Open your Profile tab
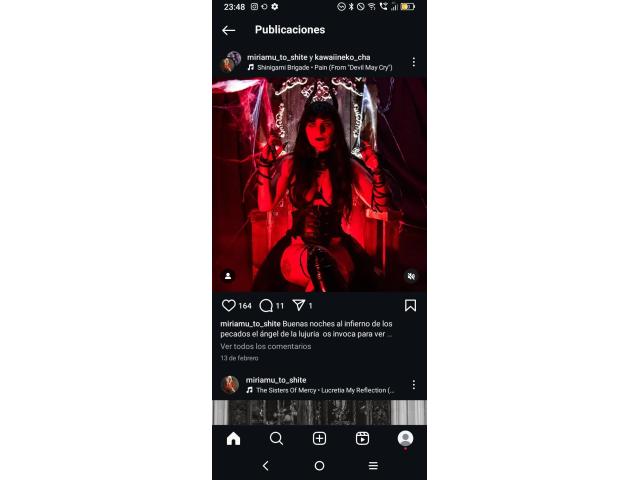The height and width of the screenshot is (480, 640). pyautogui.click(x=405, y=438)
